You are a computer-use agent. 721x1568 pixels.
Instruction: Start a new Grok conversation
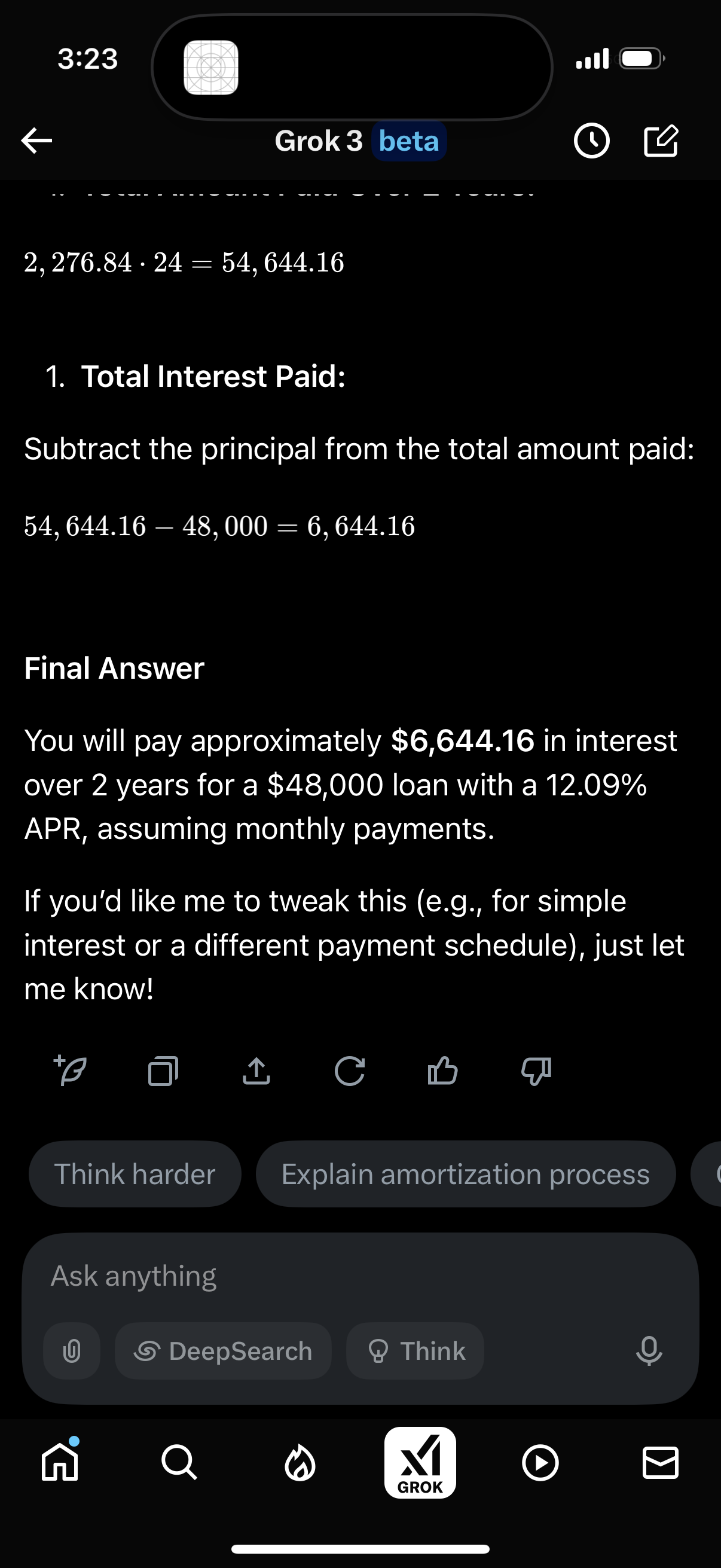pyautogui.click(x=661, y=141)
